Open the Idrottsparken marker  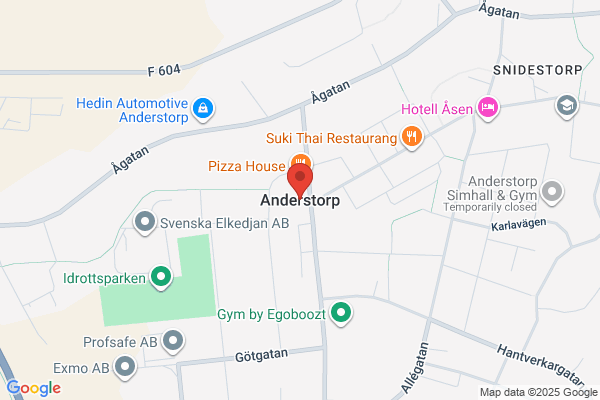pyautogui.click(x=161, y=278)
